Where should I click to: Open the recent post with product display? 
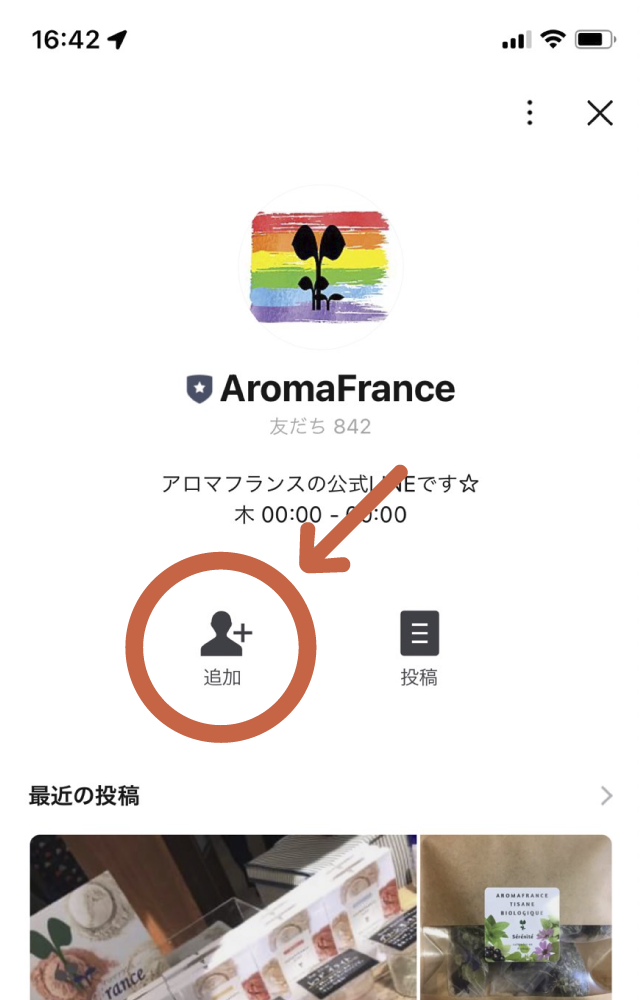[x=222, y=917]
